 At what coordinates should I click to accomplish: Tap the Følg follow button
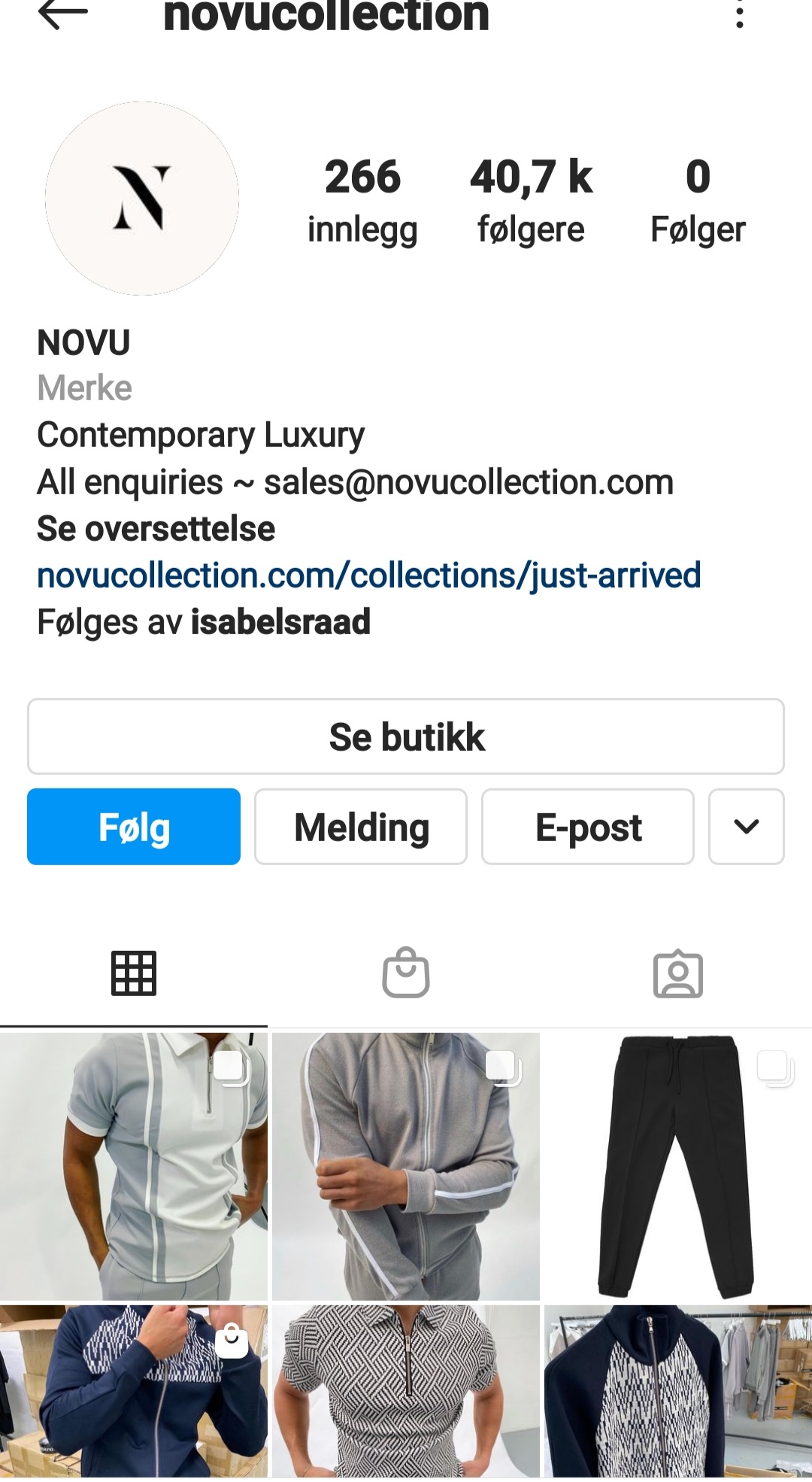(x=134, y=827)
